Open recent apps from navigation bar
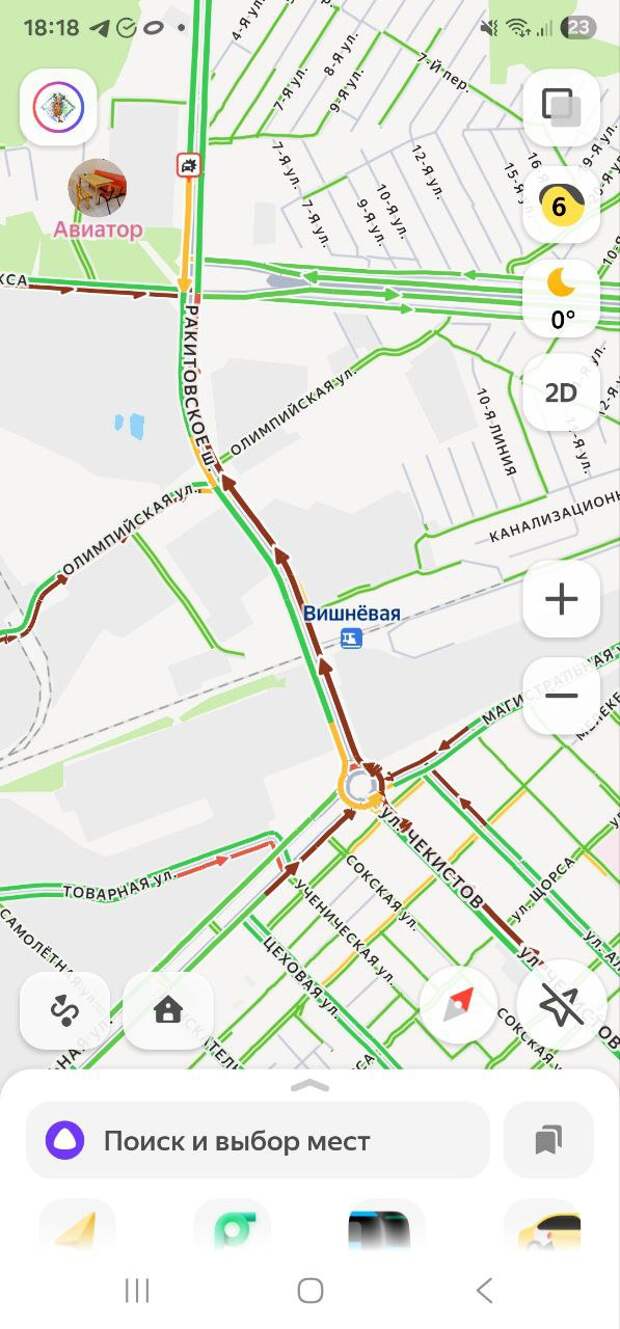This screenshot has width=620, height=1329. pos(137,1291)
